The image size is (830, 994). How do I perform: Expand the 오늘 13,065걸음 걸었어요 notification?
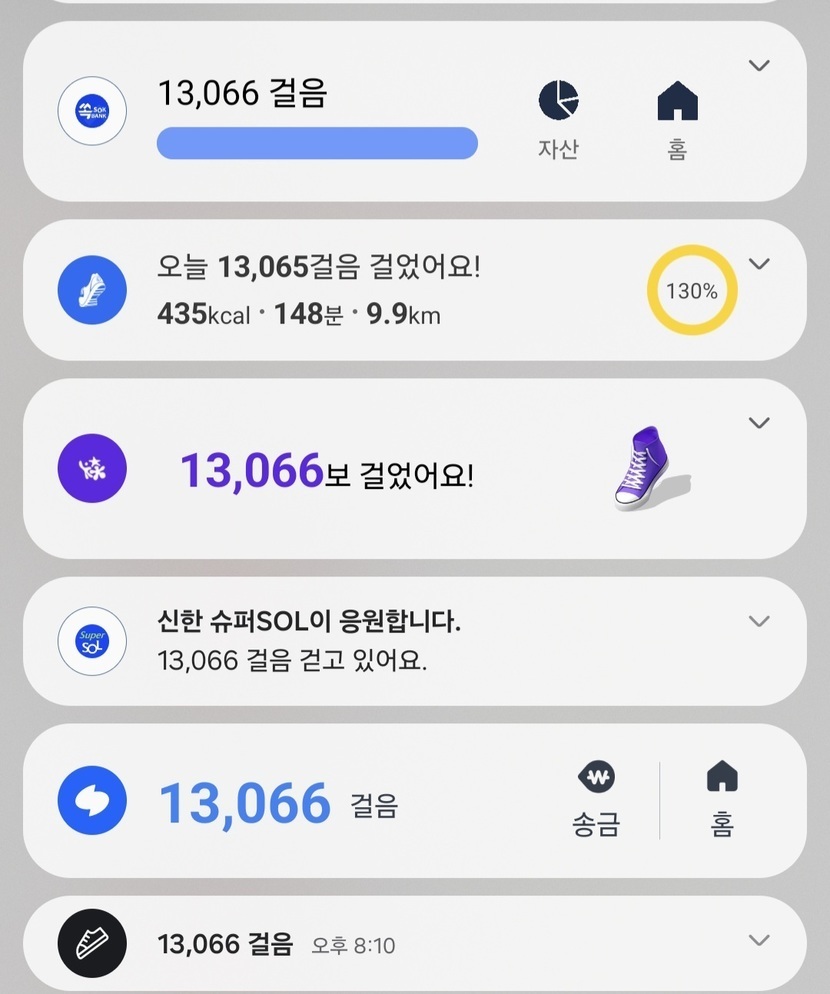760,264
